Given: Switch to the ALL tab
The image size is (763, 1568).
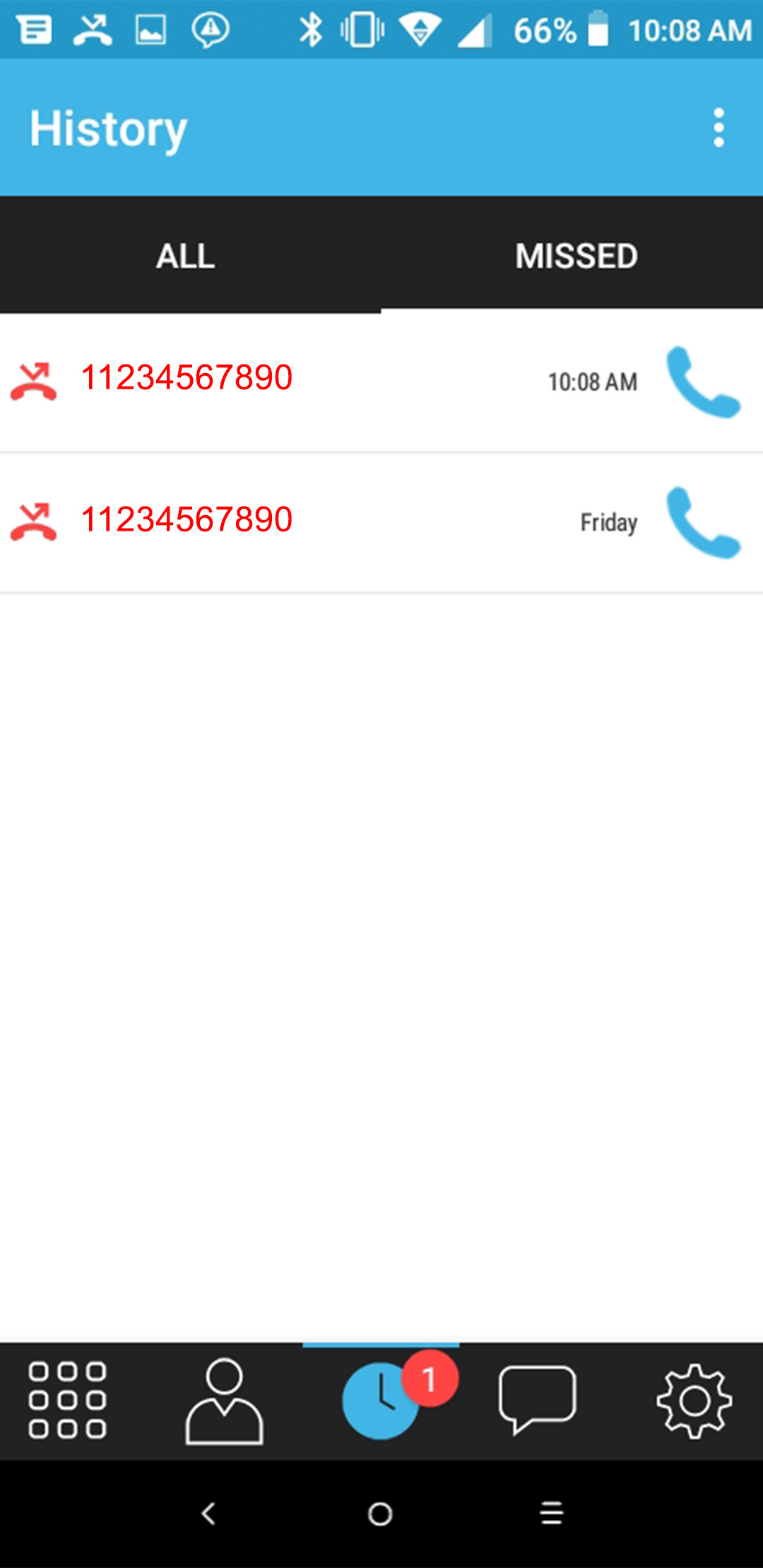Looking at the screenshot, I should click(186, 256).
